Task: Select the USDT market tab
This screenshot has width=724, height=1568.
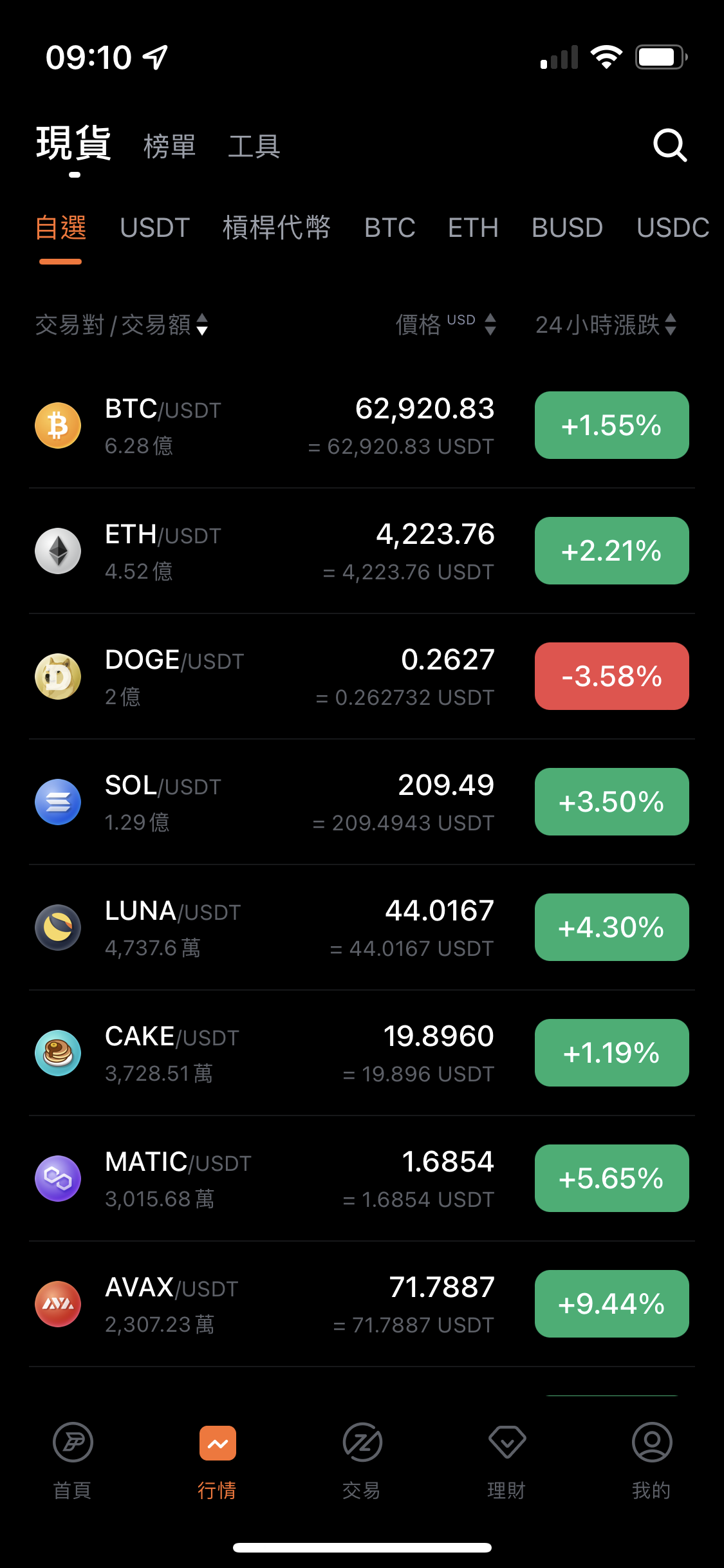Action: (x=154, y=228)
